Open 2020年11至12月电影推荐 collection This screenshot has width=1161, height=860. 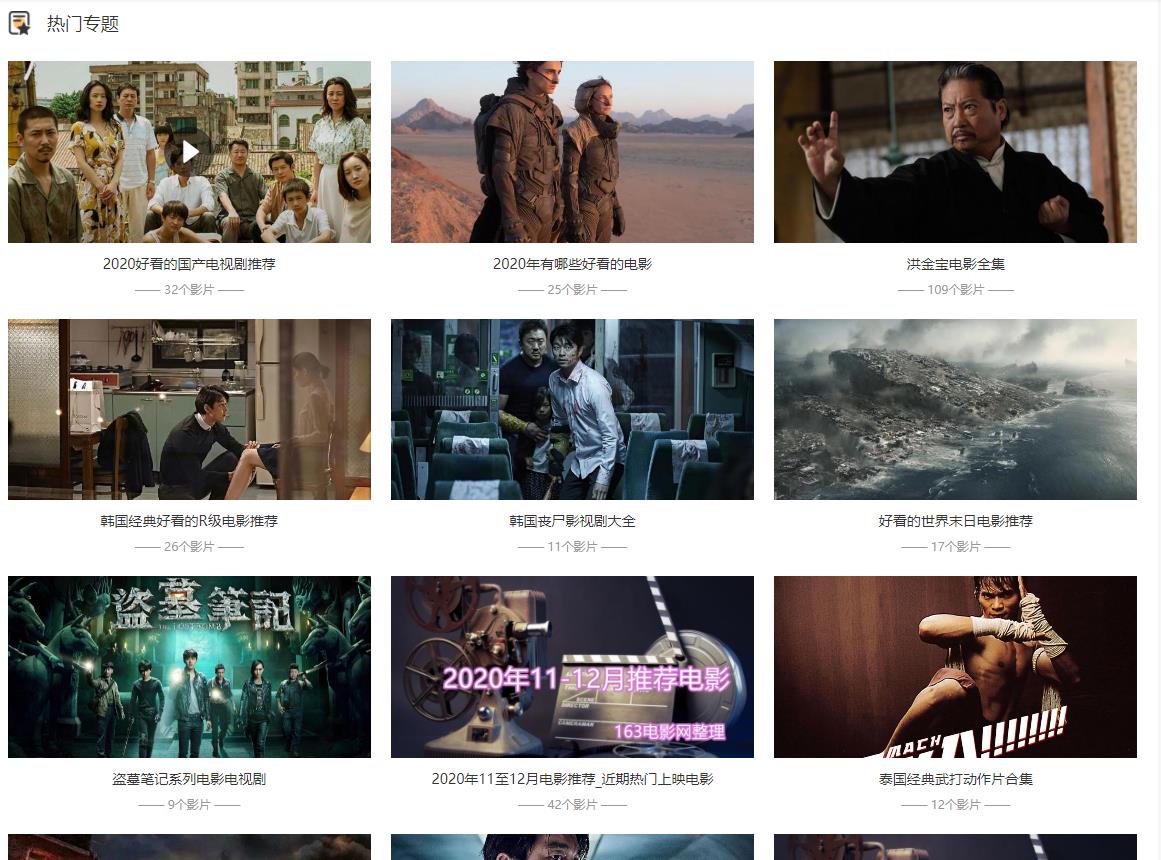click(572, 779)
